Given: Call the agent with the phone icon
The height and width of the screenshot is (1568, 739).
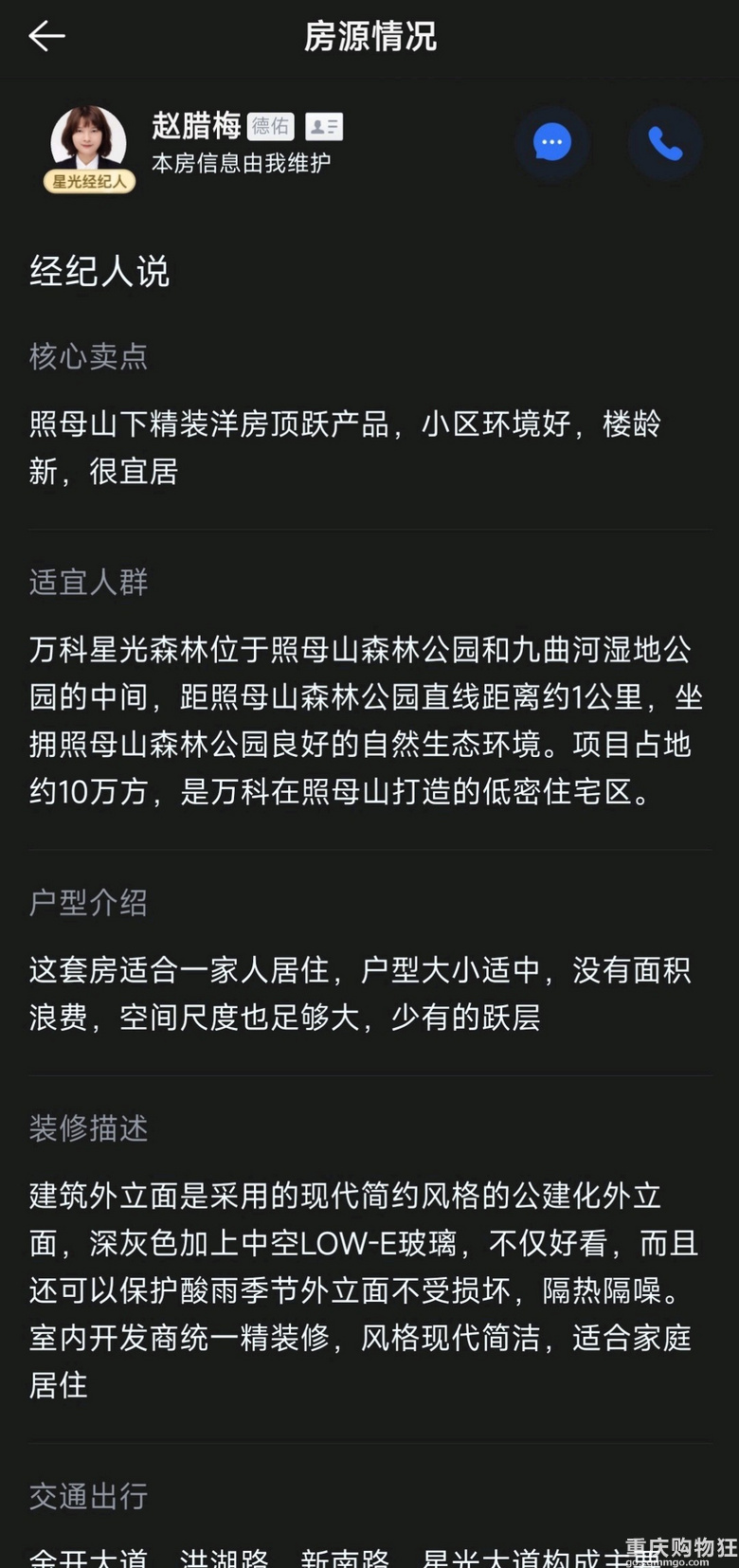Looking at the screenshot, I should (665, 144).
